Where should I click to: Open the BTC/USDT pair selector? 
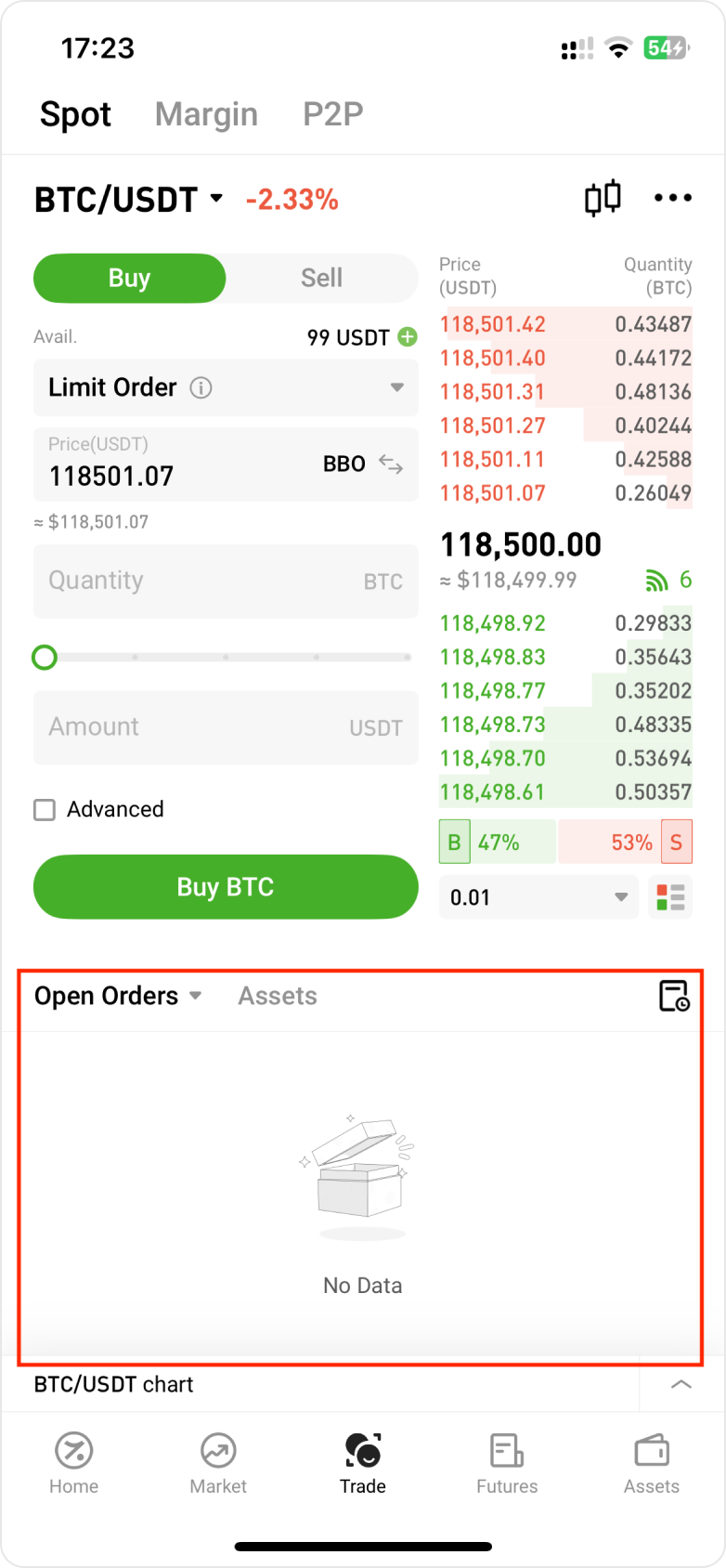pyautogui.click(x=128, y=200)
